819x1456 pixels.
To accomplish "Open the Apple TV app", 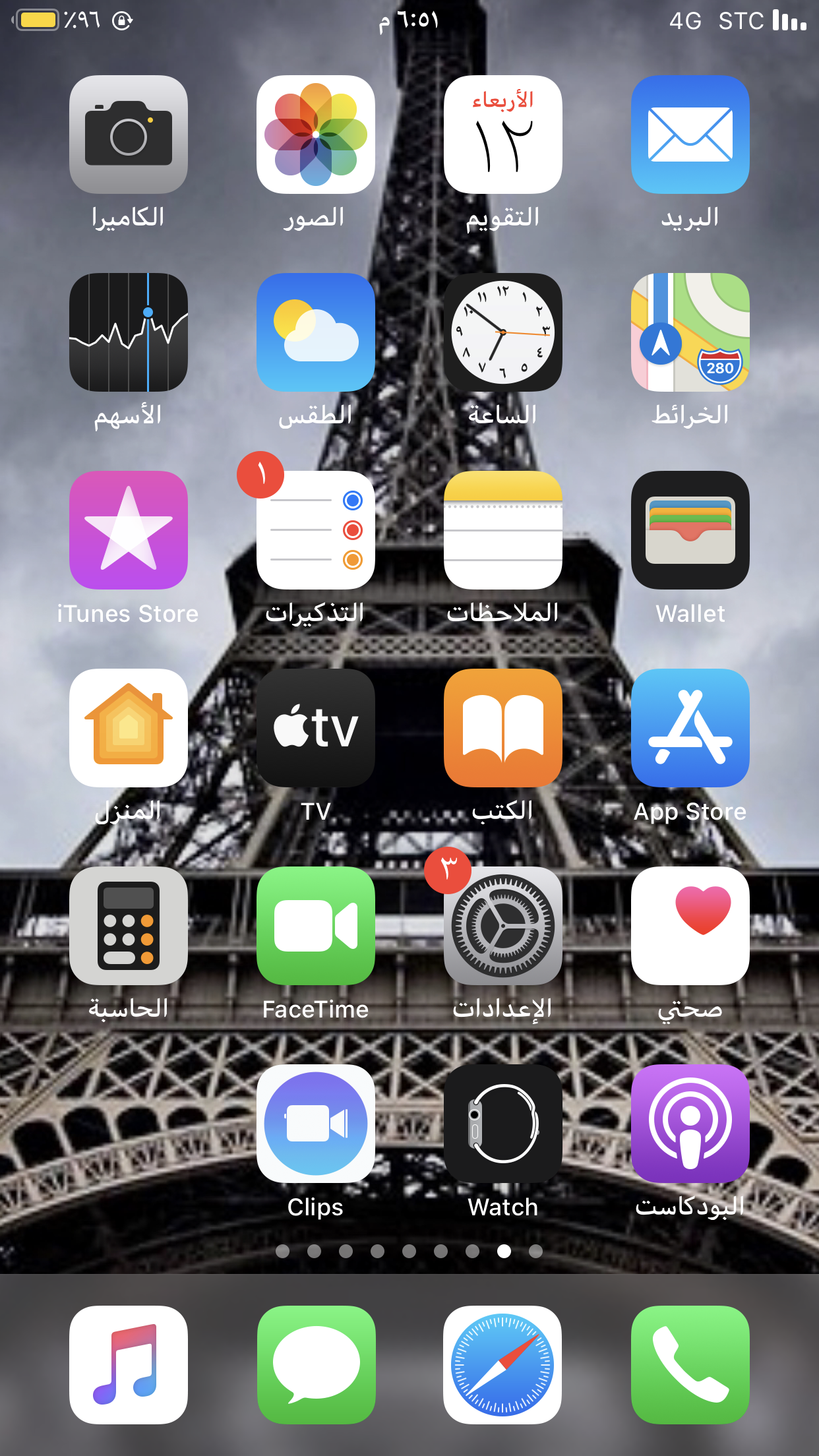I will 316,728.
